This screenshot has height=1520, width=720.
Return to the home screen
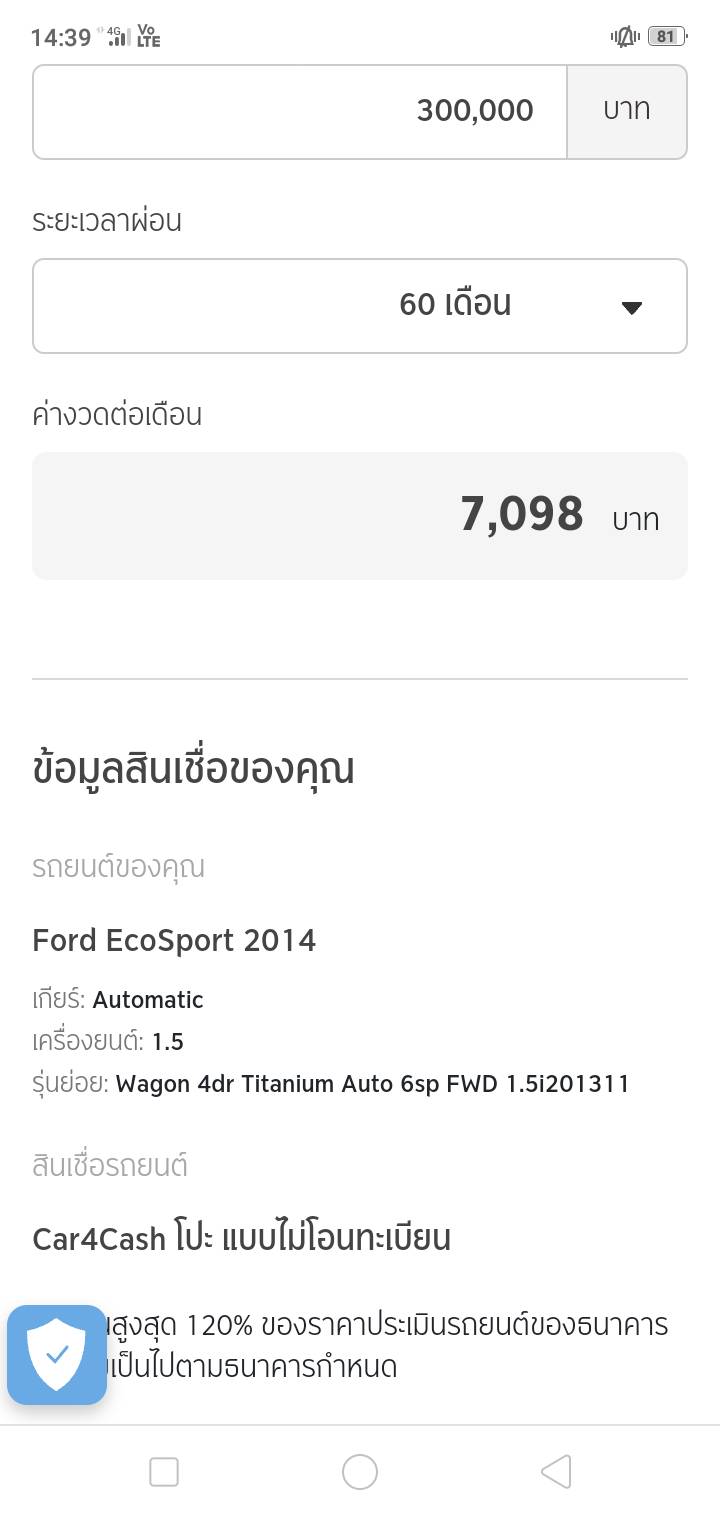[360, 1472]
